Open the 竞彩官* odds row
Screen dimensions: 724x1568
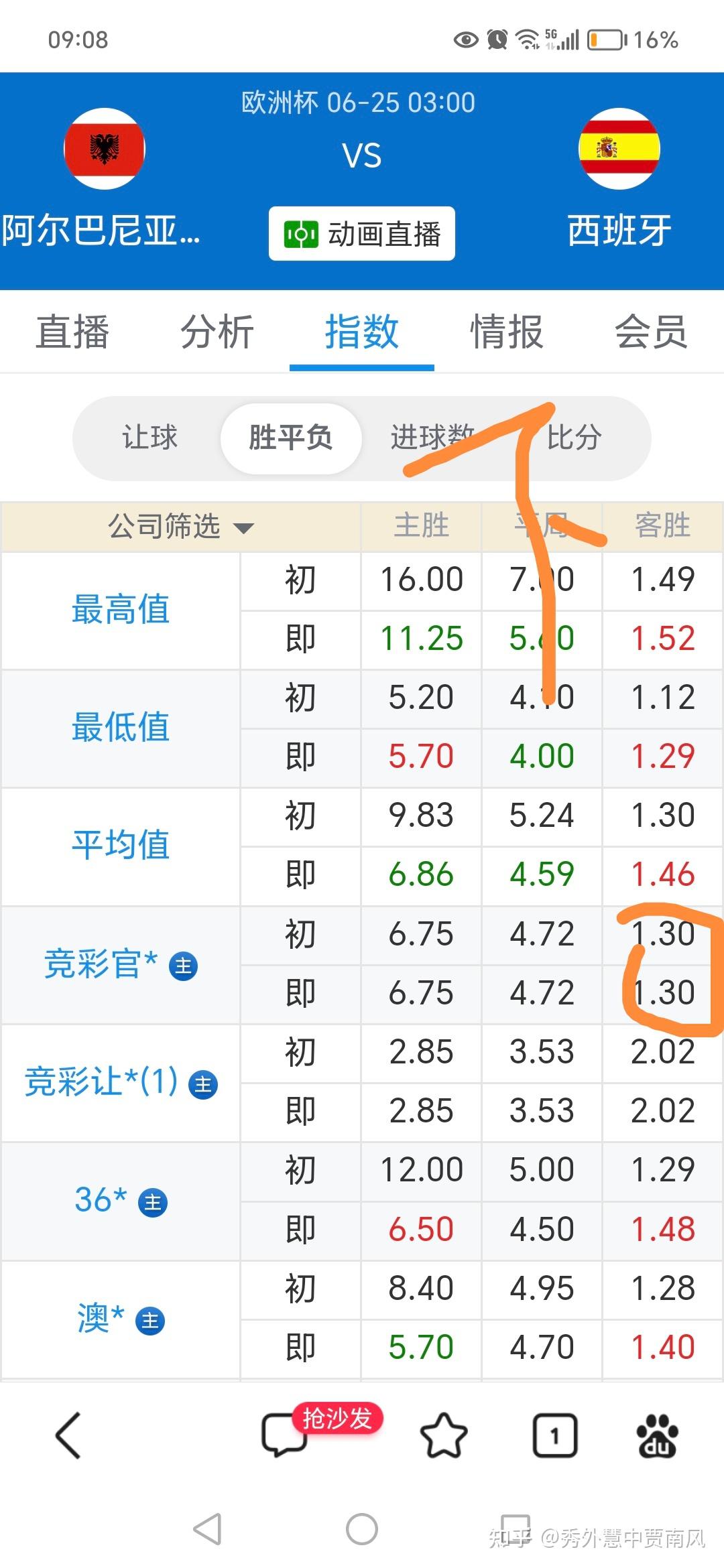point(121,965)
